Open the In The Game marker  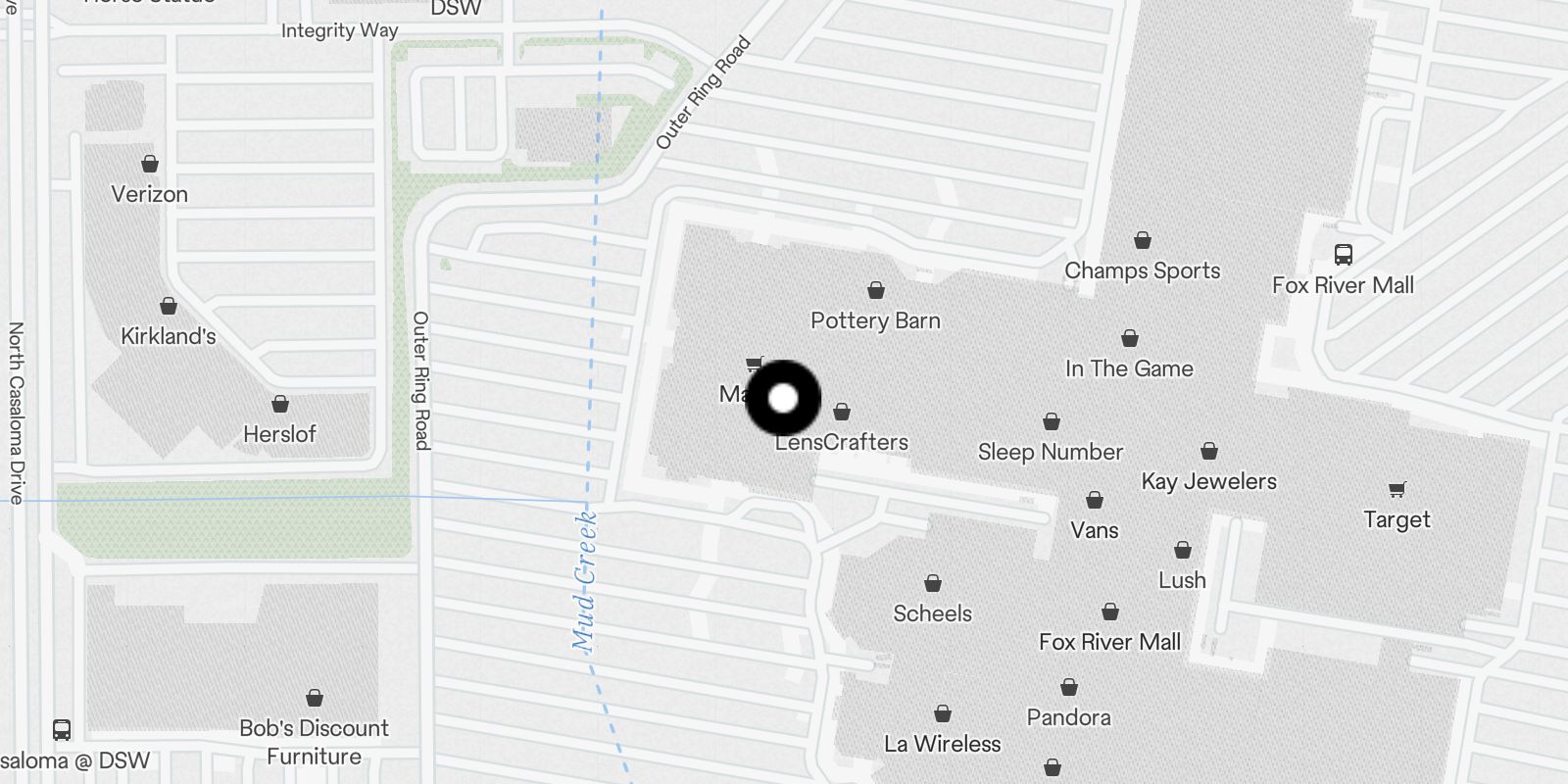(1130, 339)
